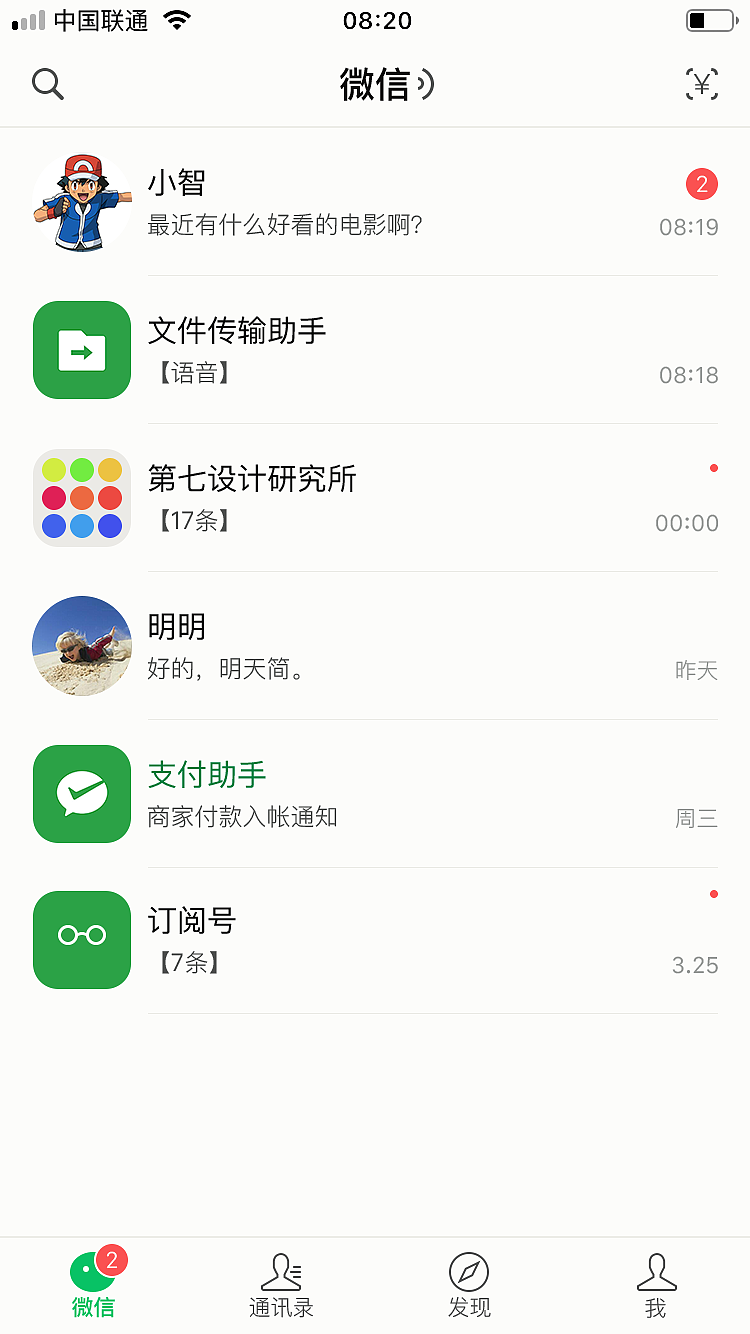Screen dimensions: 750x1334
Task: Tap the battery indicator in status bar
Action: [710, 18]
